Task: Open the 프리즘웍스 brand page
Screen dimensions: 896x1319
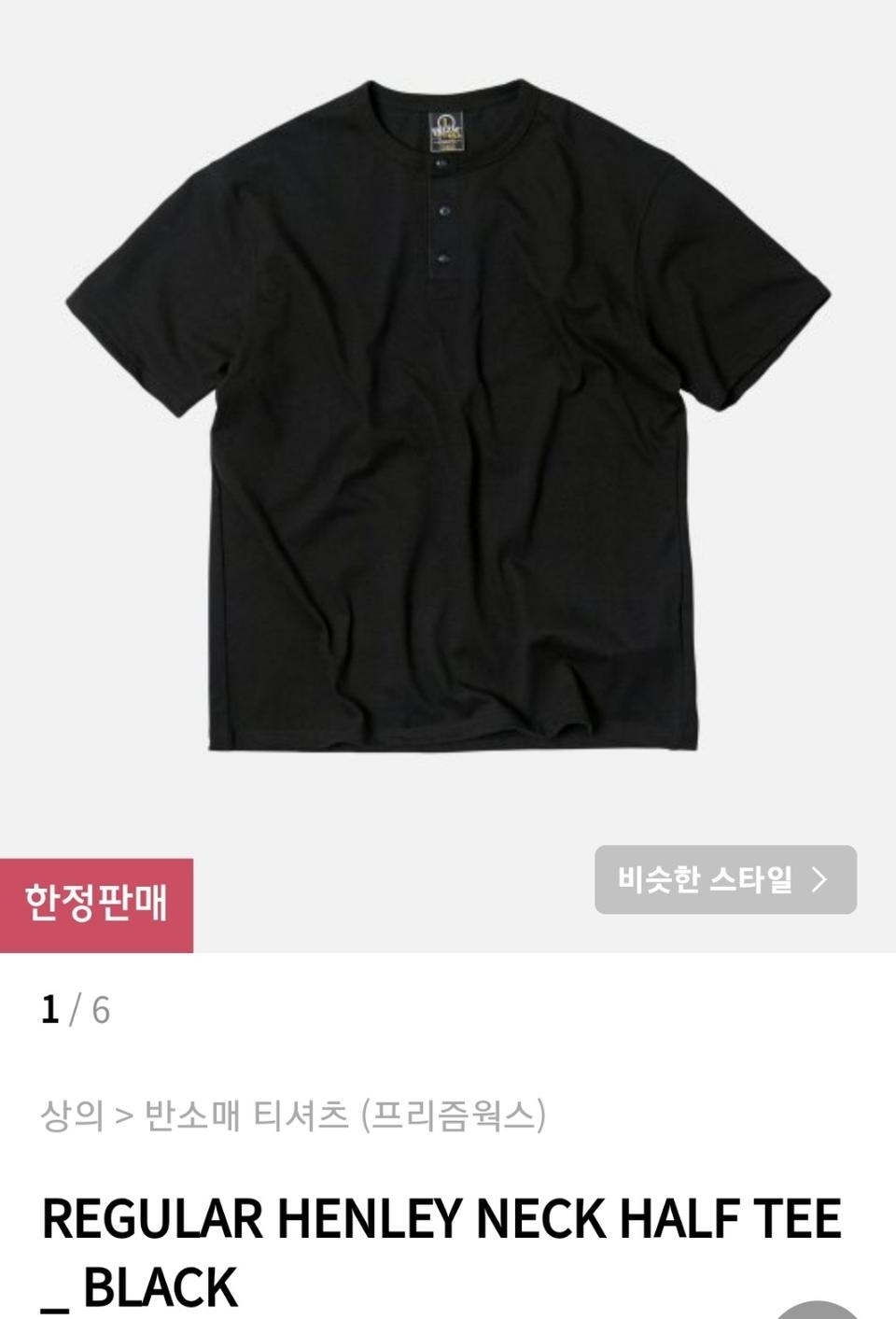Action: pos(448,1115)
